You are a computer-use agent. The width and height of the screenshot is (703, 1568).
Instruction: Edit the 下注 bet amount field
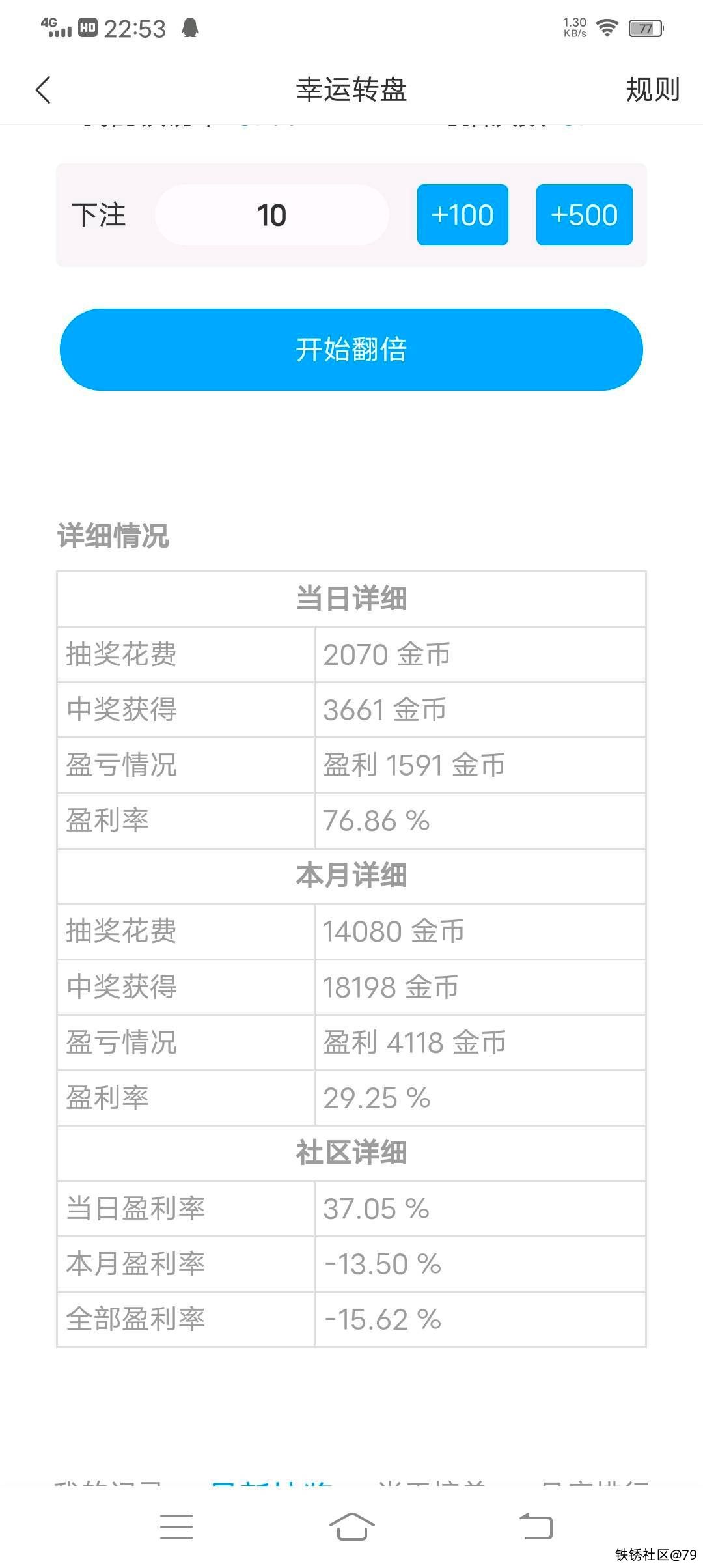pyautogui.click(x=271, y=215)
